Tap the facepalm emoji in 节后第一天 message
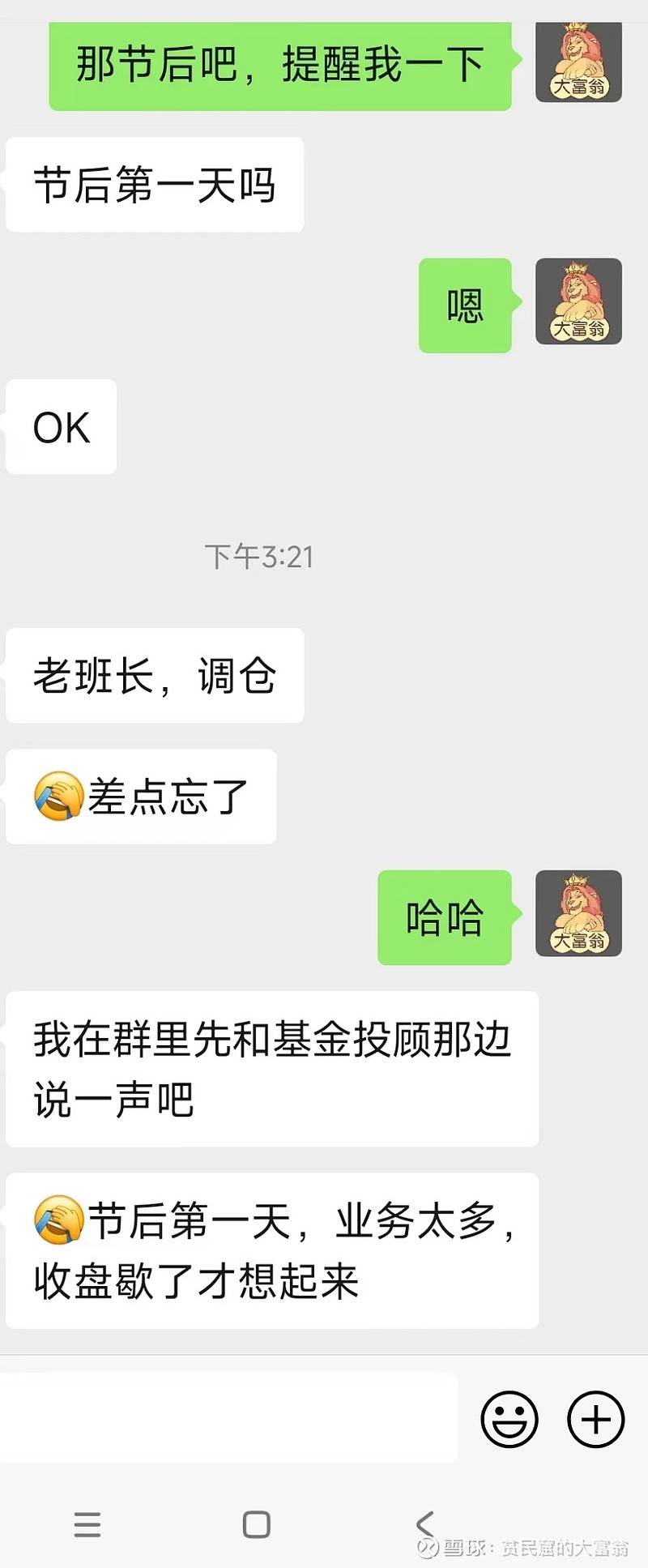 pos(57,1218)
